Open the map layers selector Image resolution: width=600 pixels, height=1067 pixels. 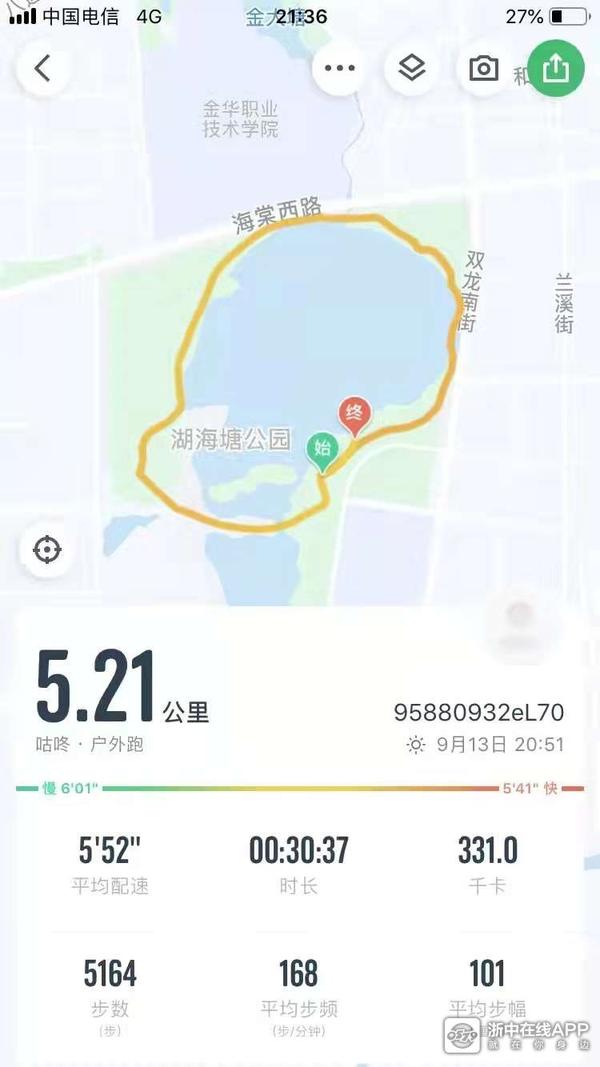click(411, 69)
